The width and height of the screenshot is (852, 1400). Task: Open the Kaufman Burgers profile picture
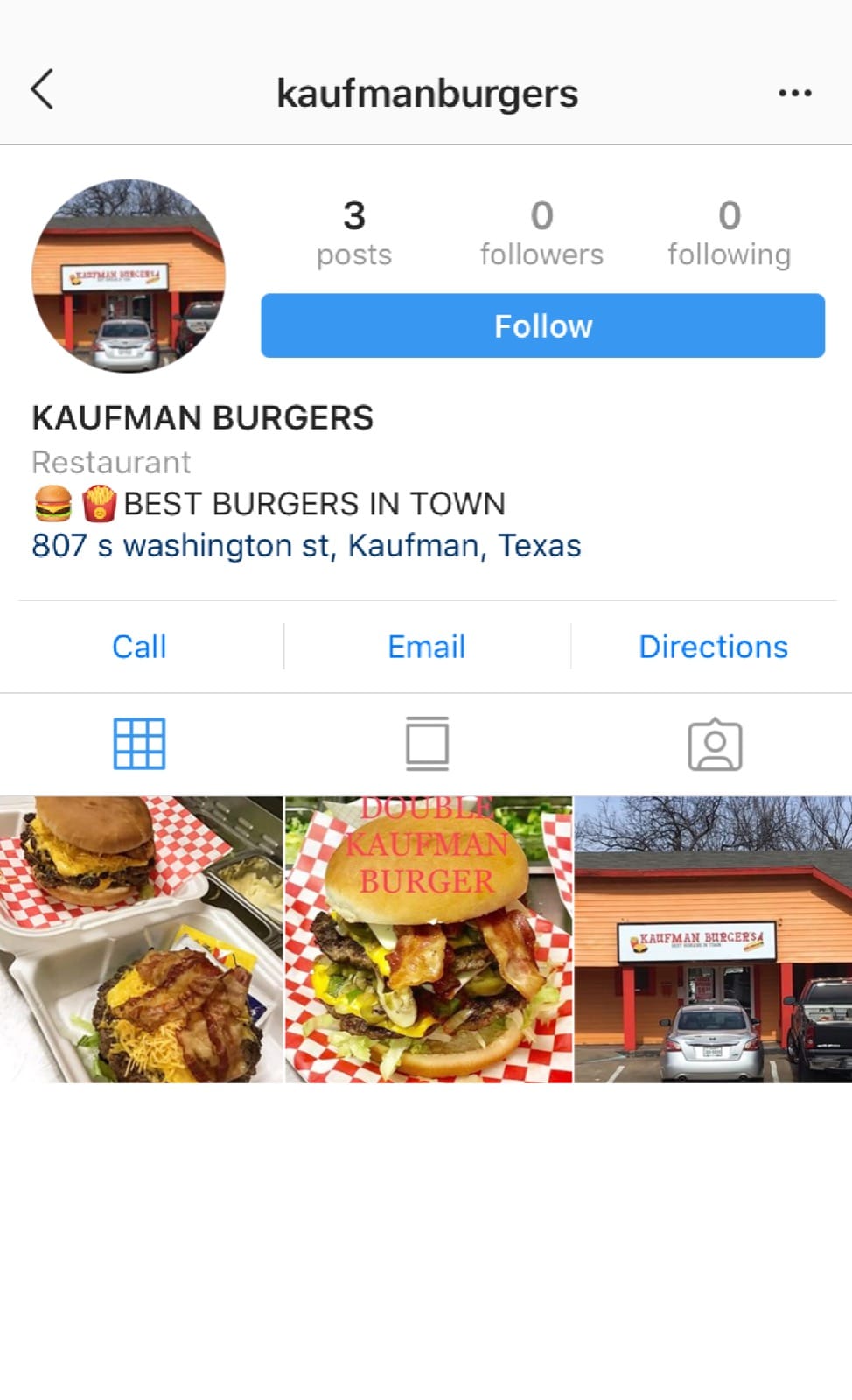[x=129, y=276]
